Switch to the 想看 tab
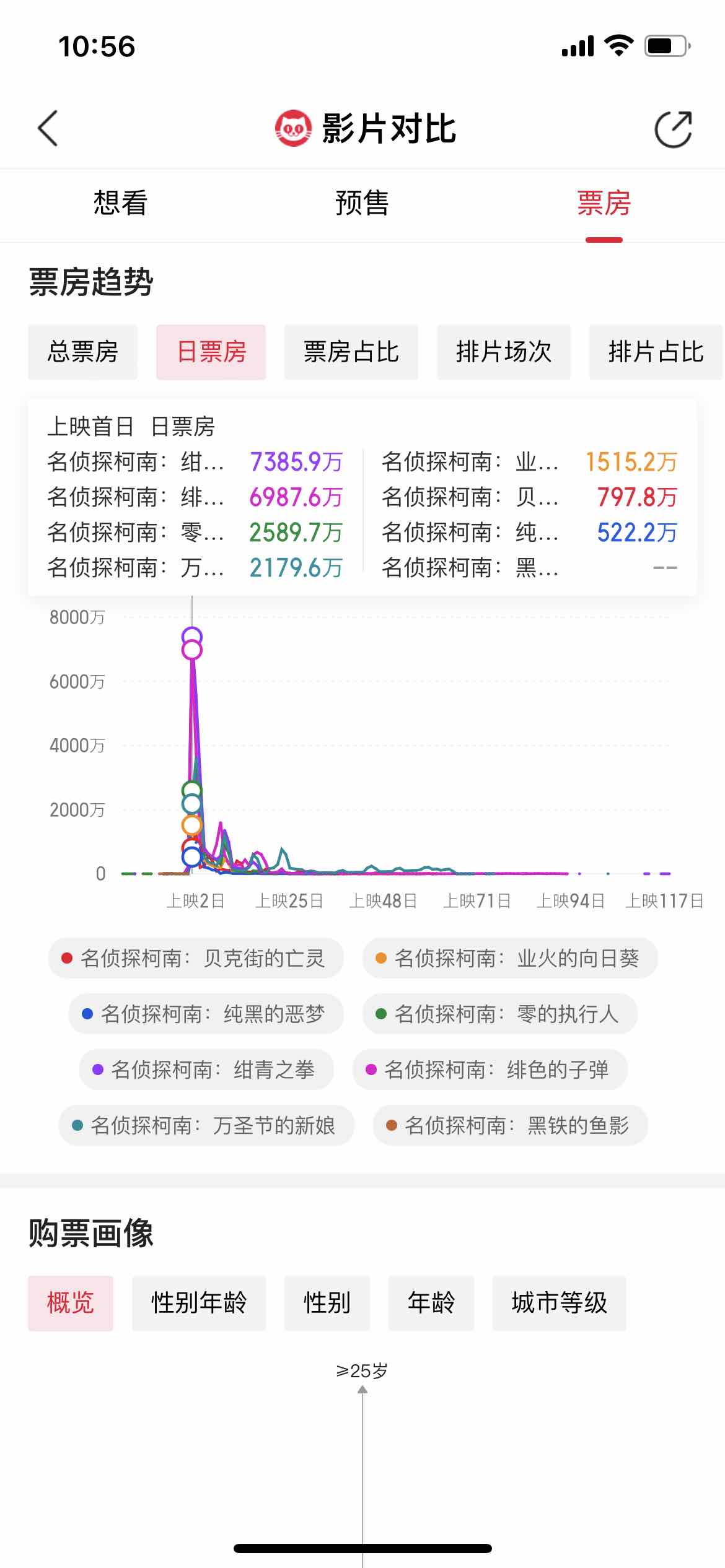The image size is (725, 1568). [x=120, y=204]
